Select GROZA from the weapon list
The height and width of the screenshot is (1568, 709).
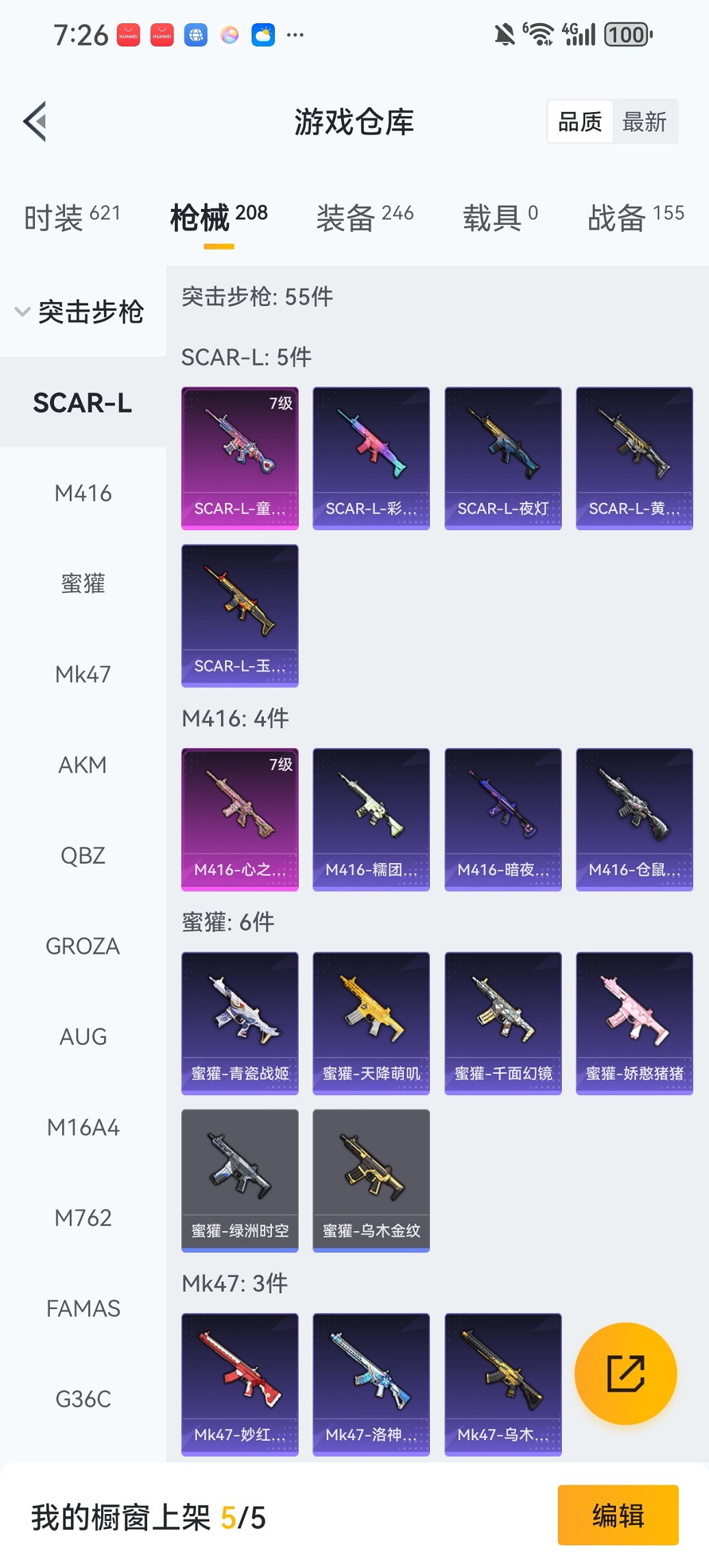[x=83, y=946]
